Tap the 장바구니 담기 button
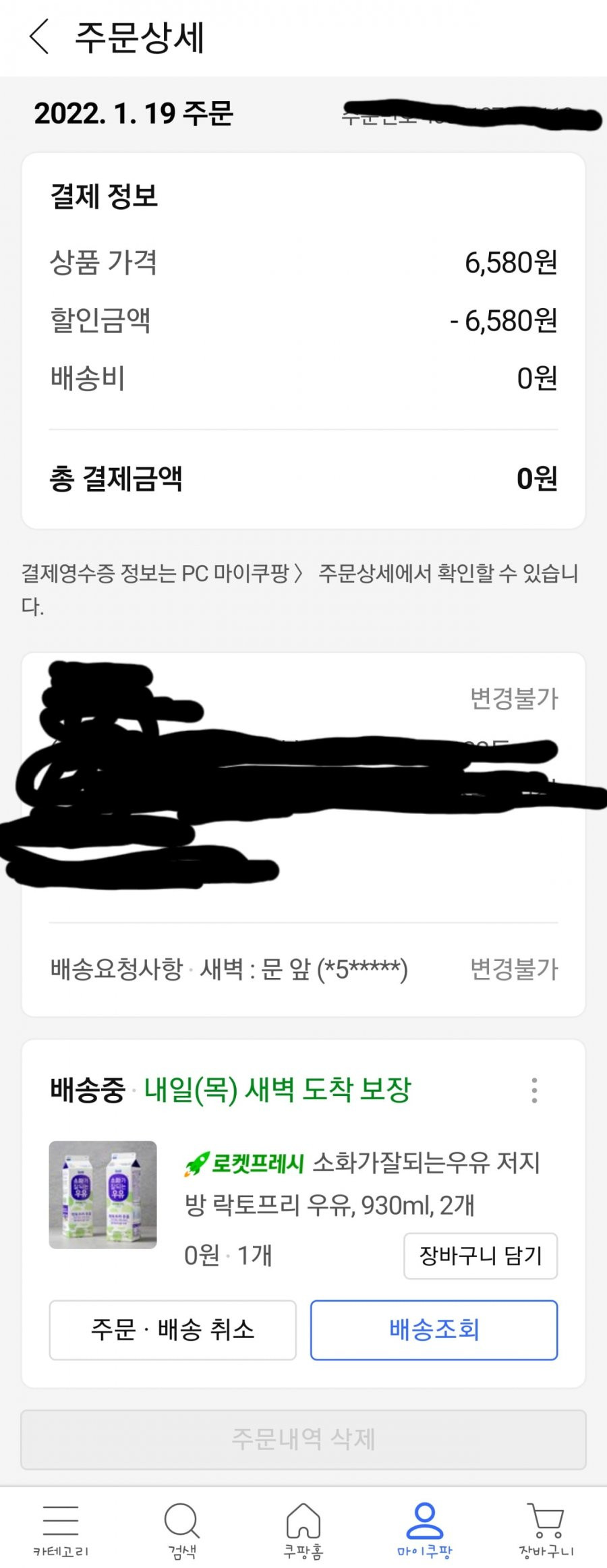607x1568 pixels. (x=480, y=1256)
